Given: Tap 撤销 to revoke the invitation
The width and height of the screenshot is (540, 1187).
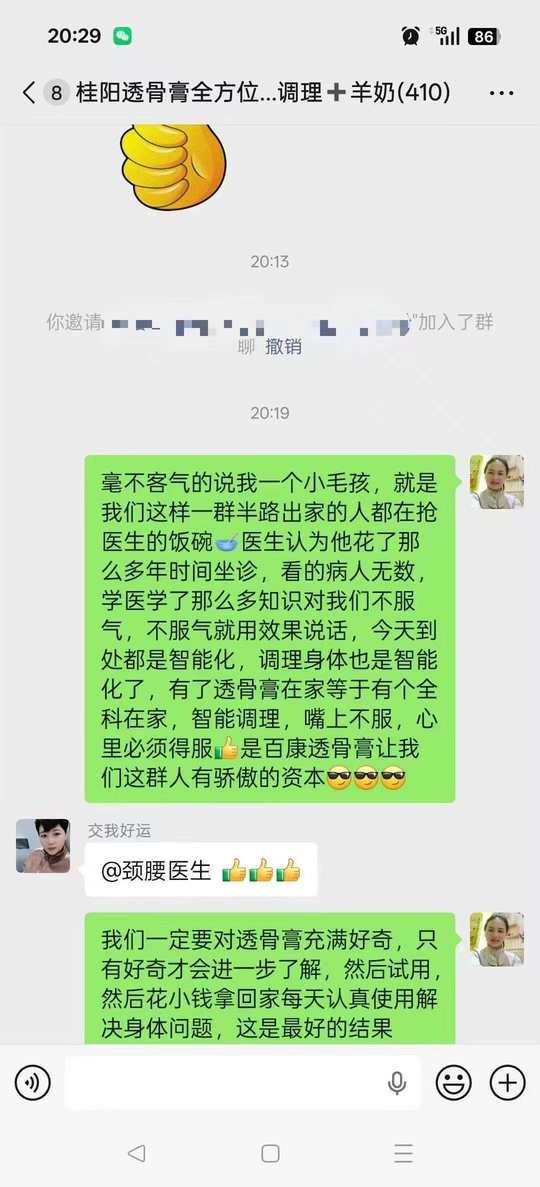Looking at the screenshot, I should coord(283,347).
